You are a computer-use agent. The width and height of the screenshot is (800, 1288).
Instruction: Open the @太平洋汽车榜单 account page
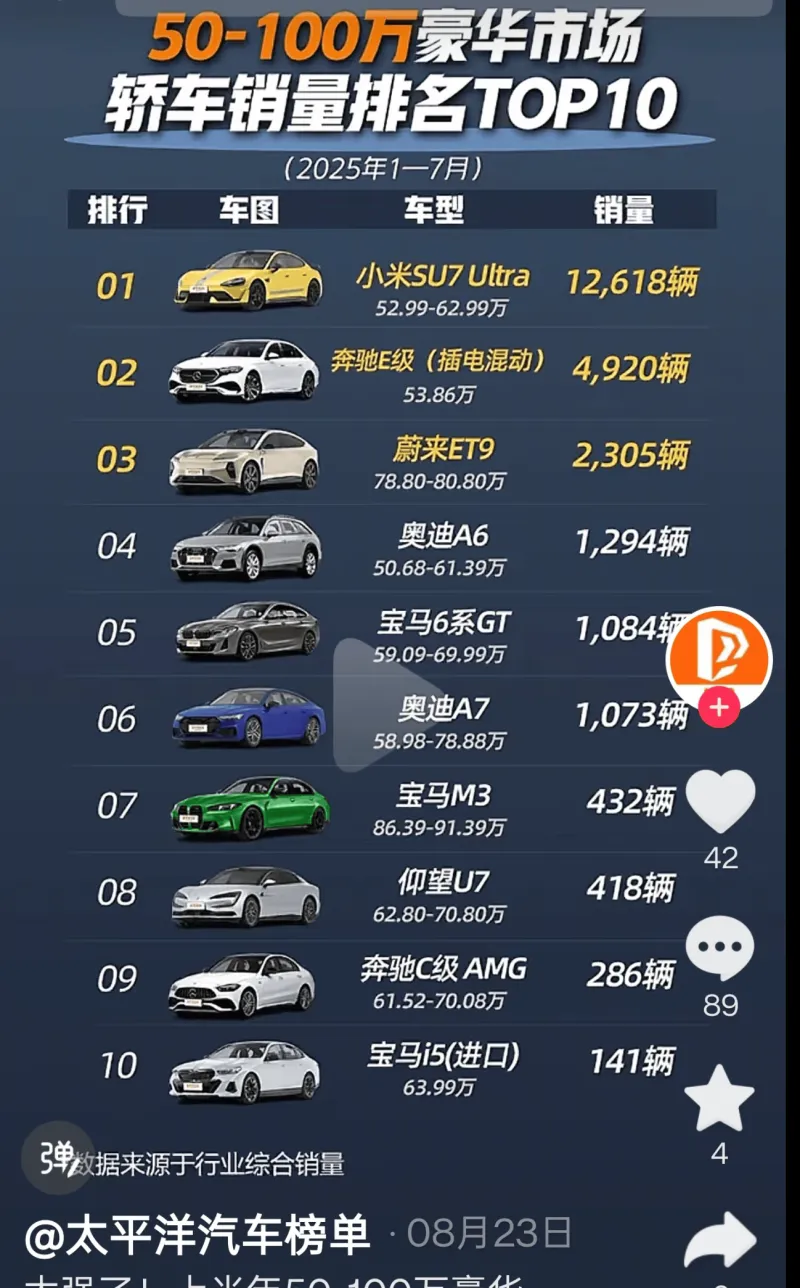197,1236
